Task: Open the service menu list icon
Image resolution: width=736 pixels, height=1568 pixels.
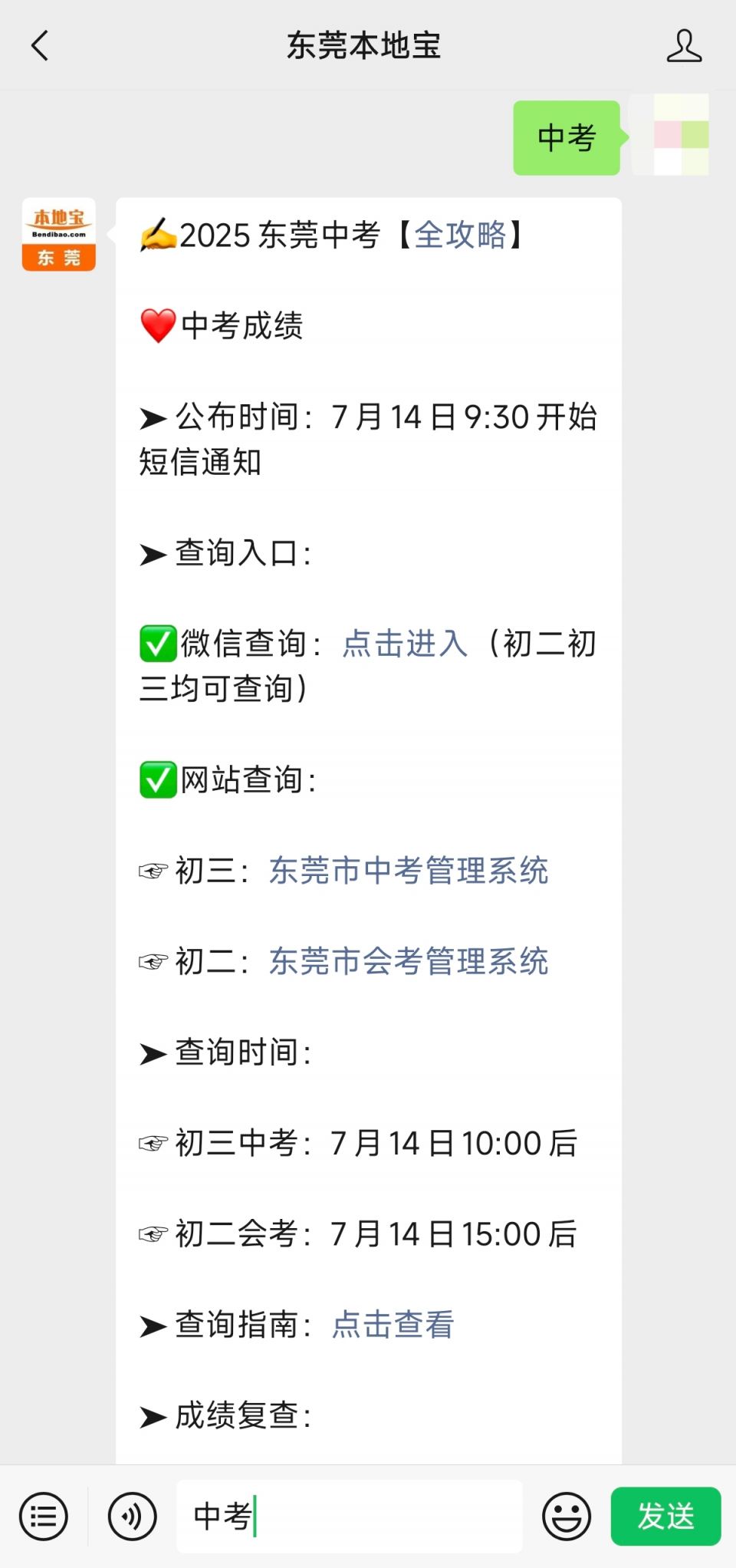Action: (x=44, y=1516)
